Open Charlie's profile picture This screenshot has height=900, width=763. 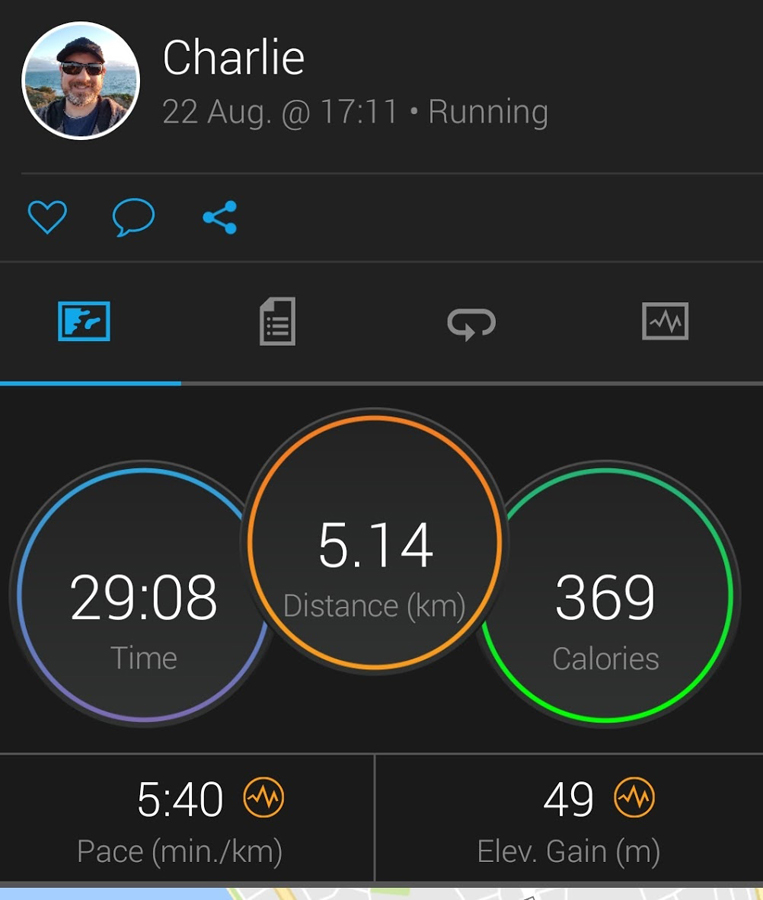(81, 81)
